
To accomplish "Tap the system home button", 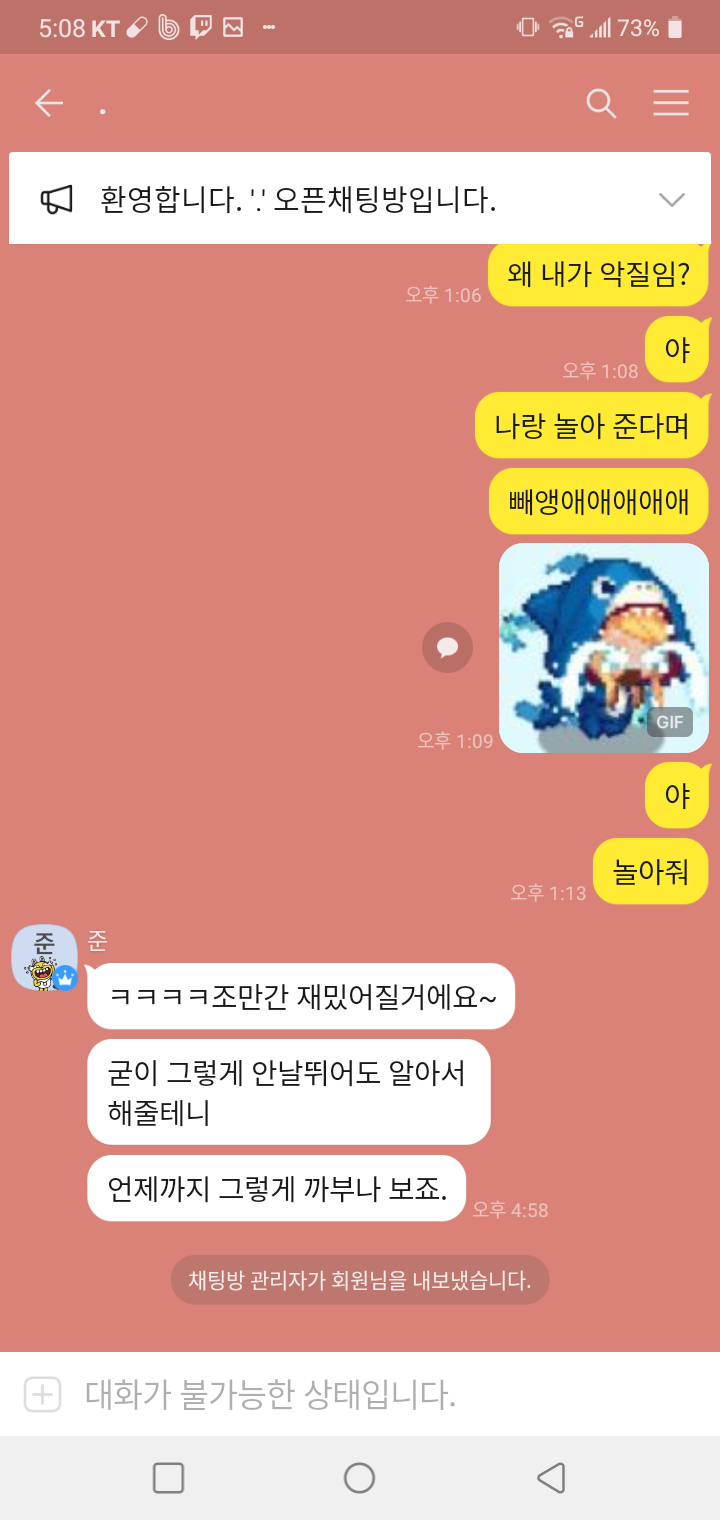I will [359, 1477].
